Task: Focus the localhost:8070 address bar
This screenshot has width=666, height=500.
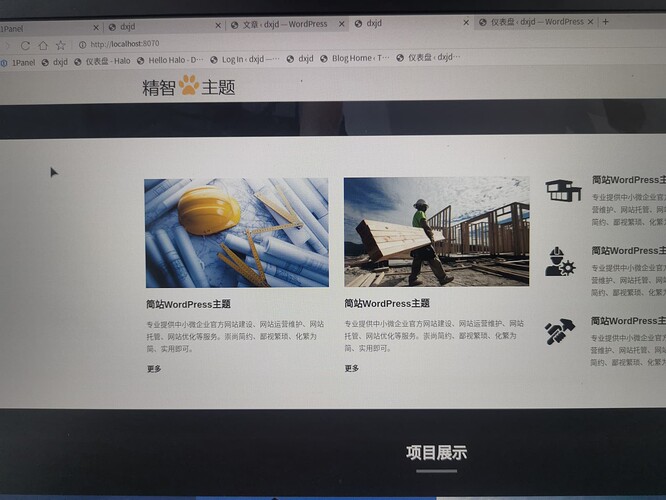Action: [x=124, y=44]
